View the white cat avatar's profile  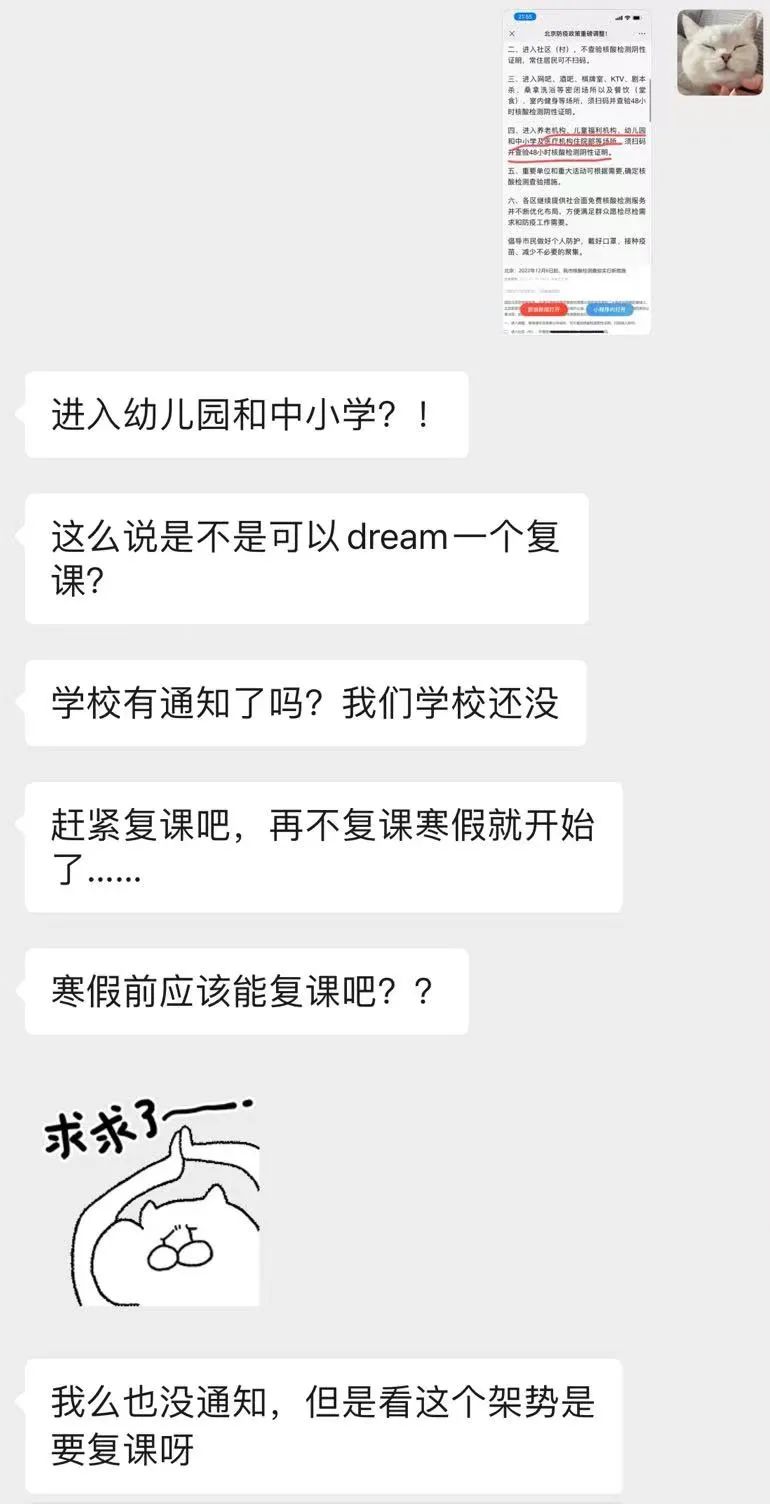[720, 53]
